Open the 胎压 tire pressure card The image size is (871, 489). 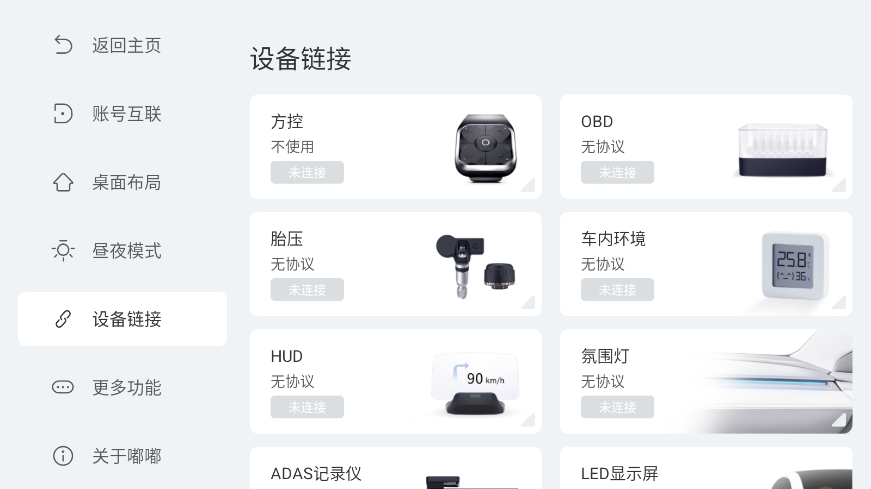[x=395, y=264]
